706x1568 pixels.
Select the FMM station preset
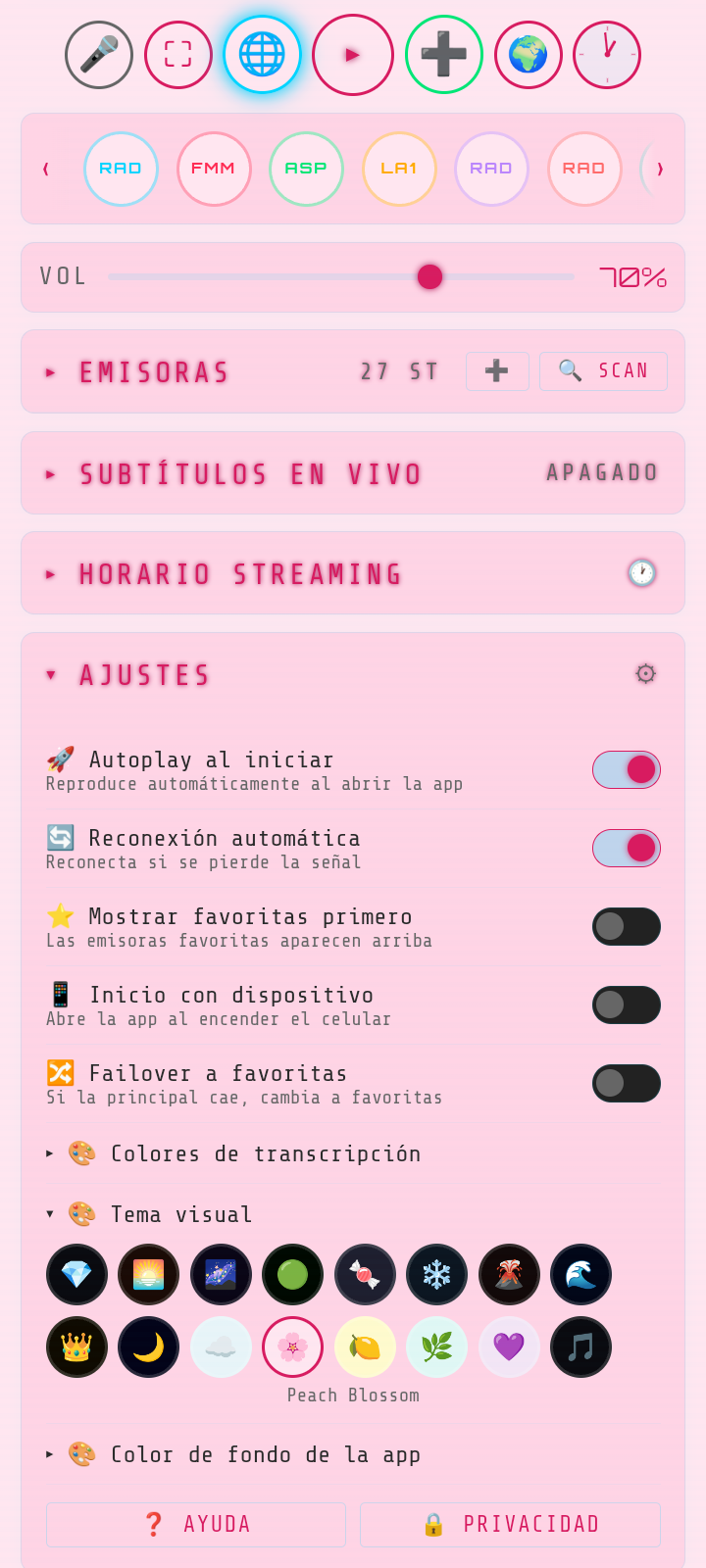[214, 169]
